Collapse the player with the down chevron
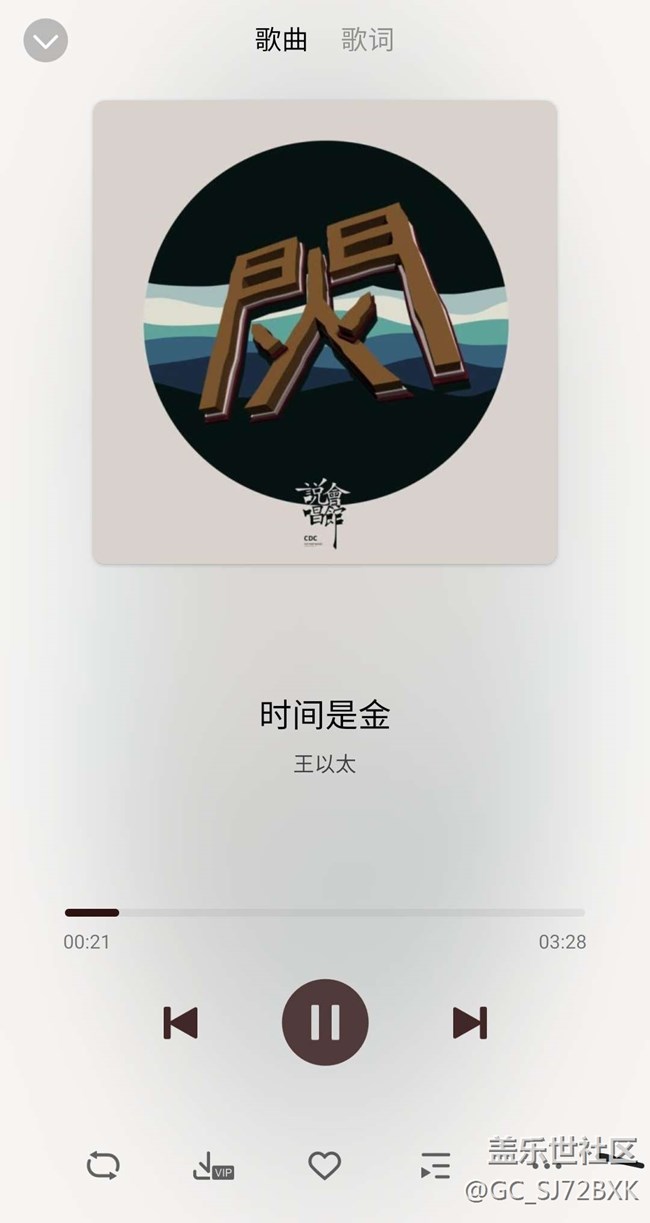 point(45,41)
